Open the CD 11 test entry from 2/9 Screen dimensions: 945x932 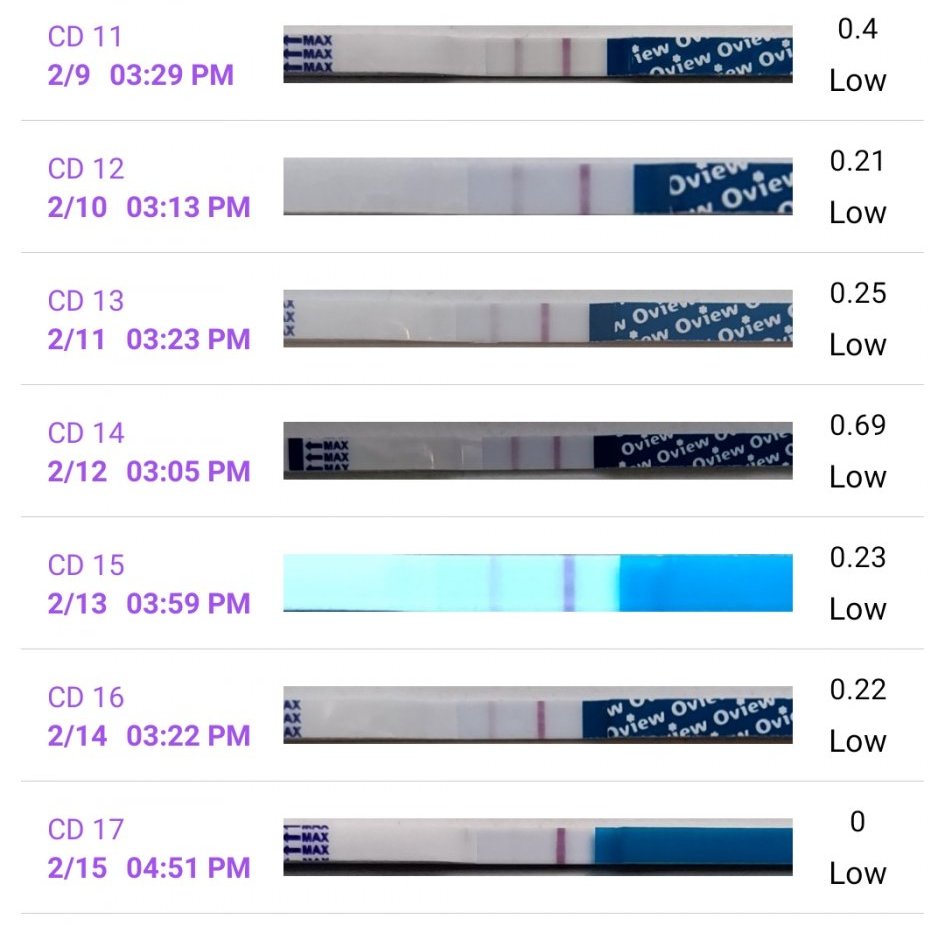[x=140, y=56]
